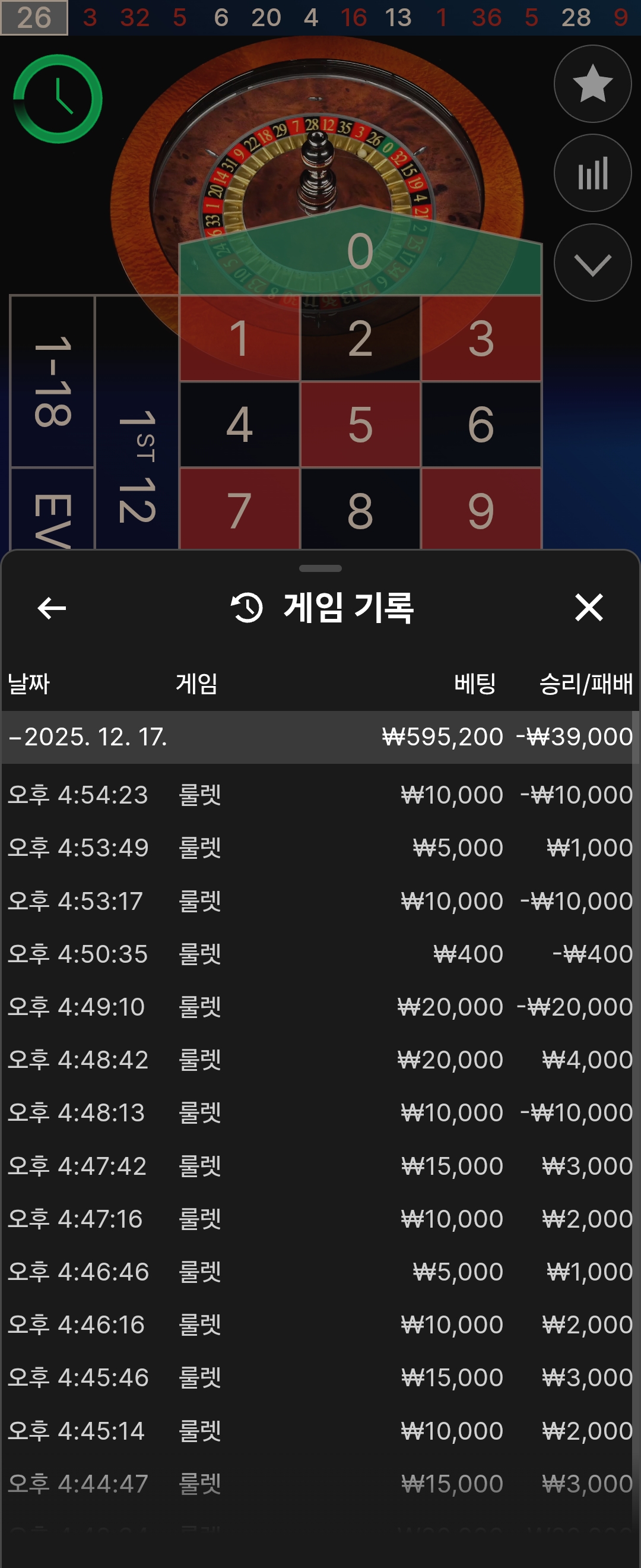The image size is (641, 1568).
Task: Select the 오후 4:50:35 룰렛 record
Action: point(320,954)
